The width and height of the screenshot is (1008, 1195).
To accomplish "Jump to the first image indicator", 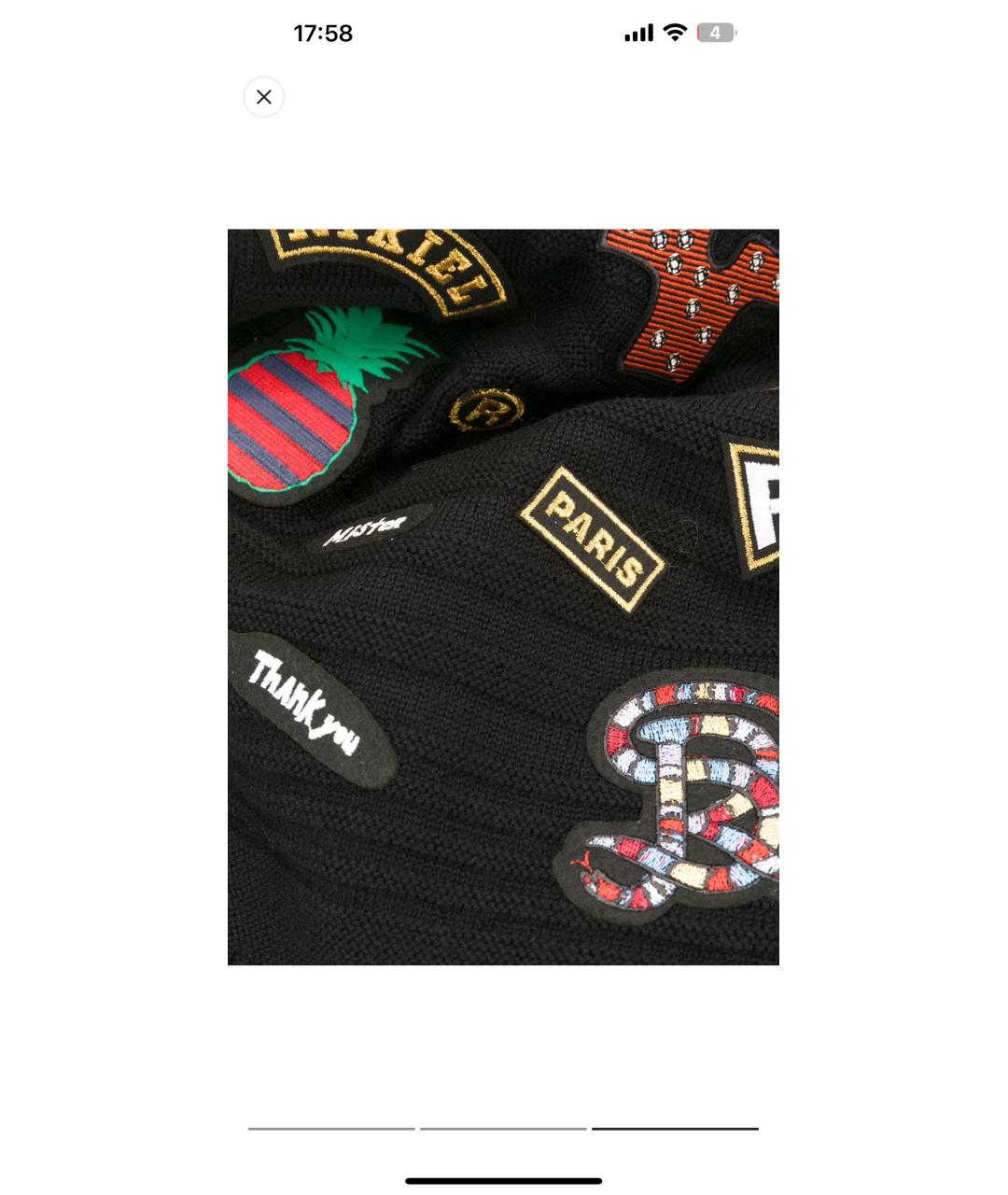I will pos(331,1129).
